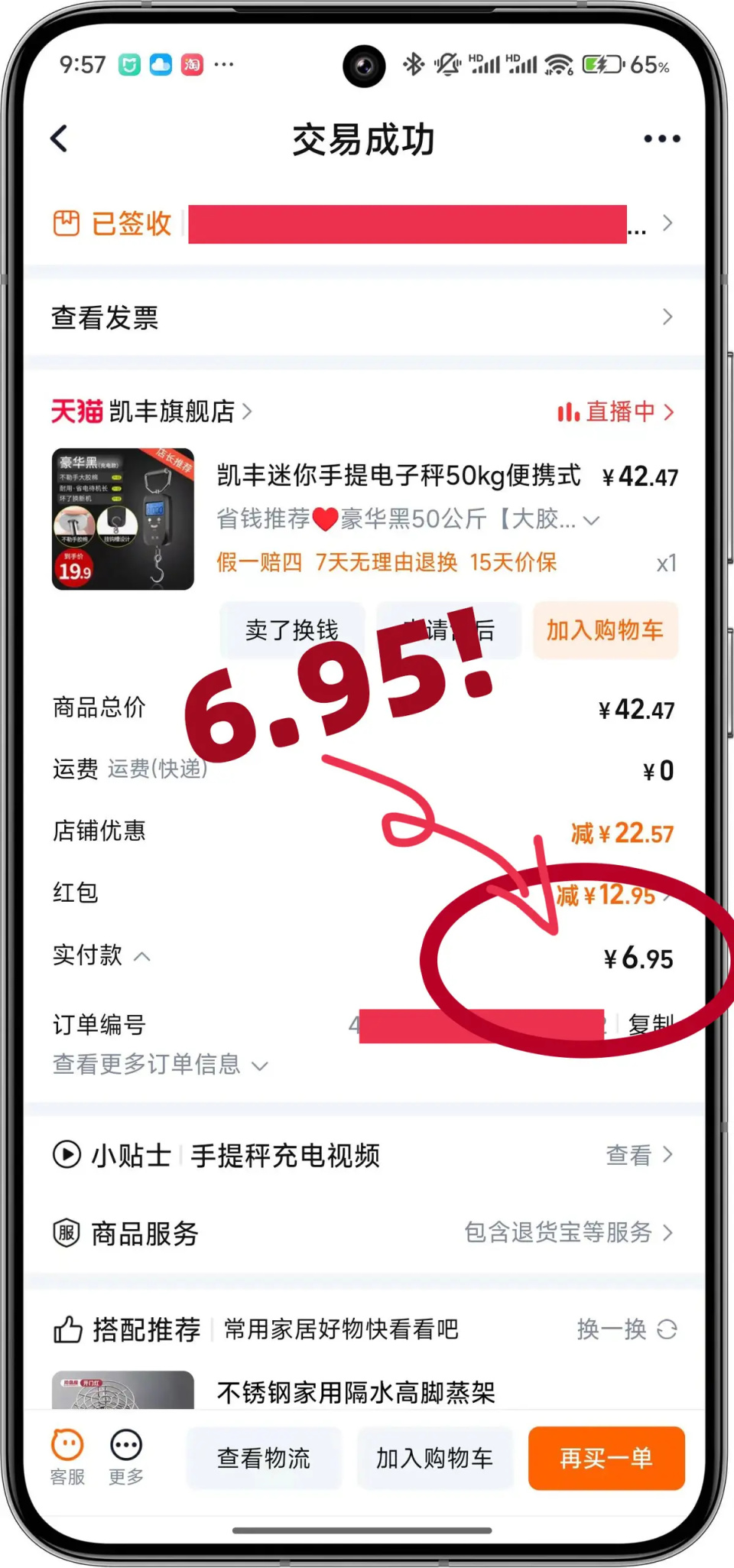Collapse the 实付款 breakdown
Viewport: 734px width, 1568px height.
142,956
